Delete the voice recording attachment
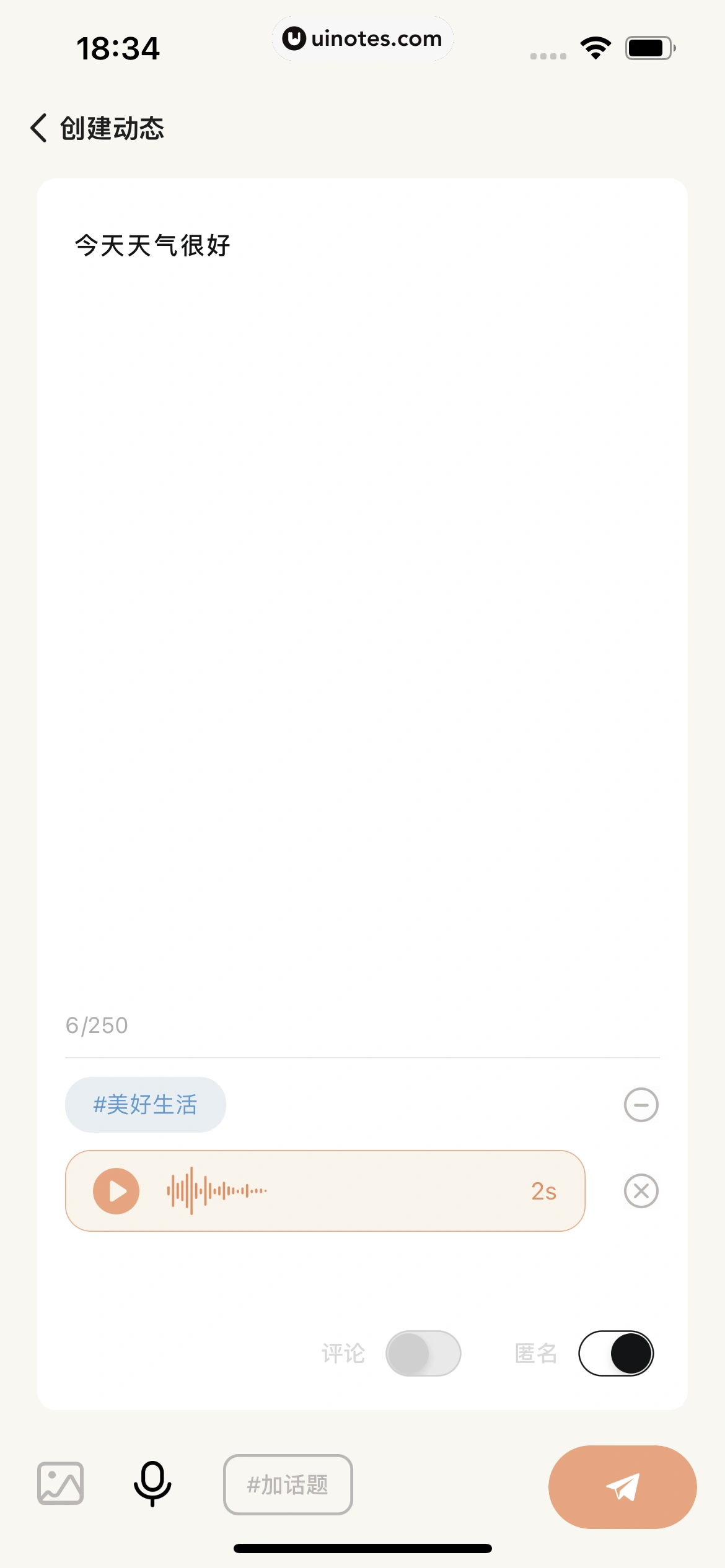The image size is (725, 1568). pos(641,1190)
